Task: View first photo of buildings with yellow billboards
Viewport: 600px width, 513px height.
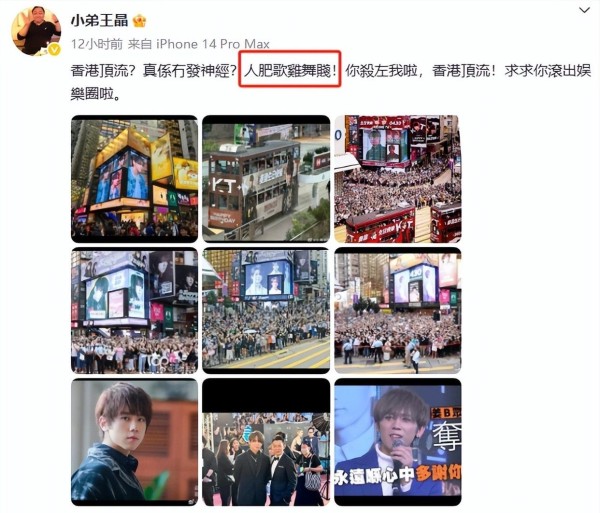Action: [x=134, y=179]
